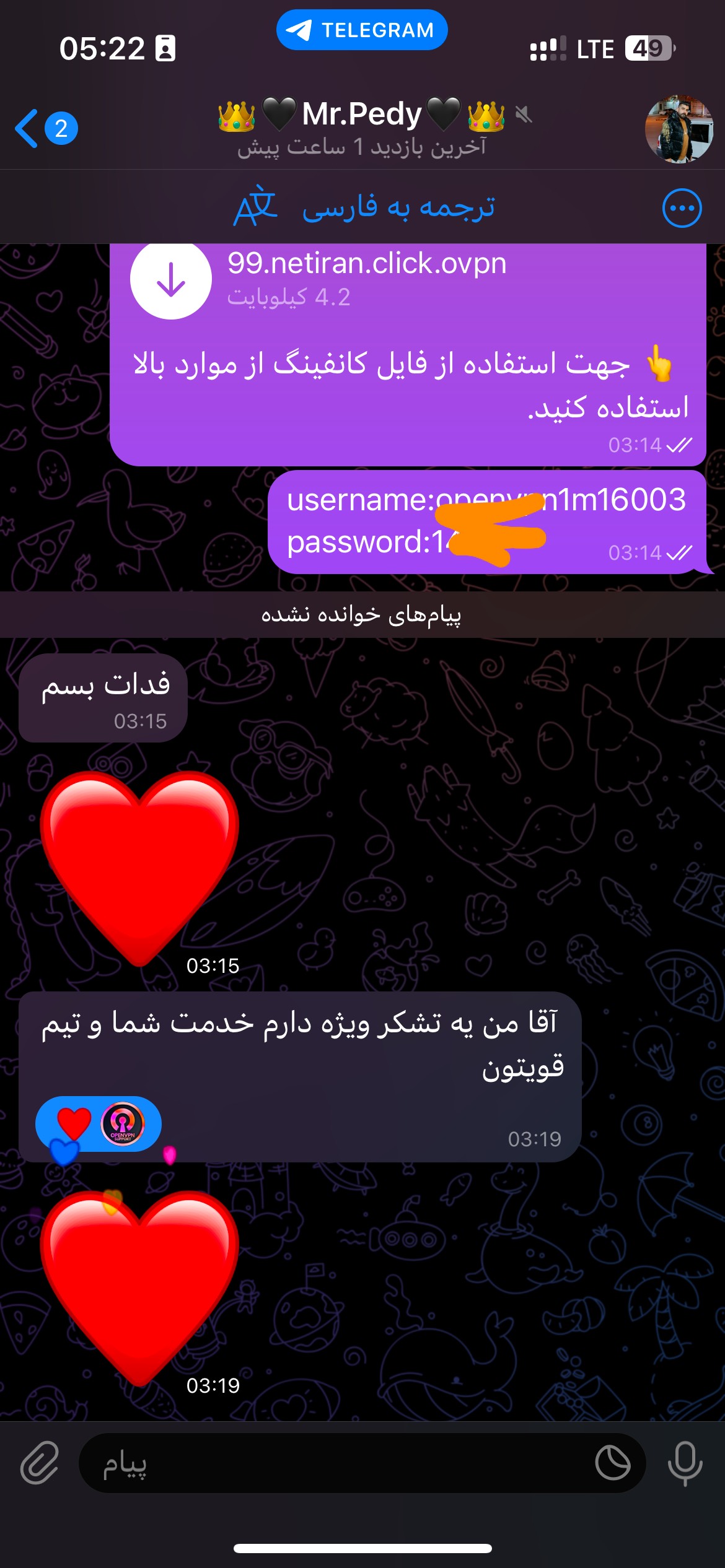Viewport: 725px width, 1568px height.
Task: Return to Telegram via status bar pill
Action: 362,30
